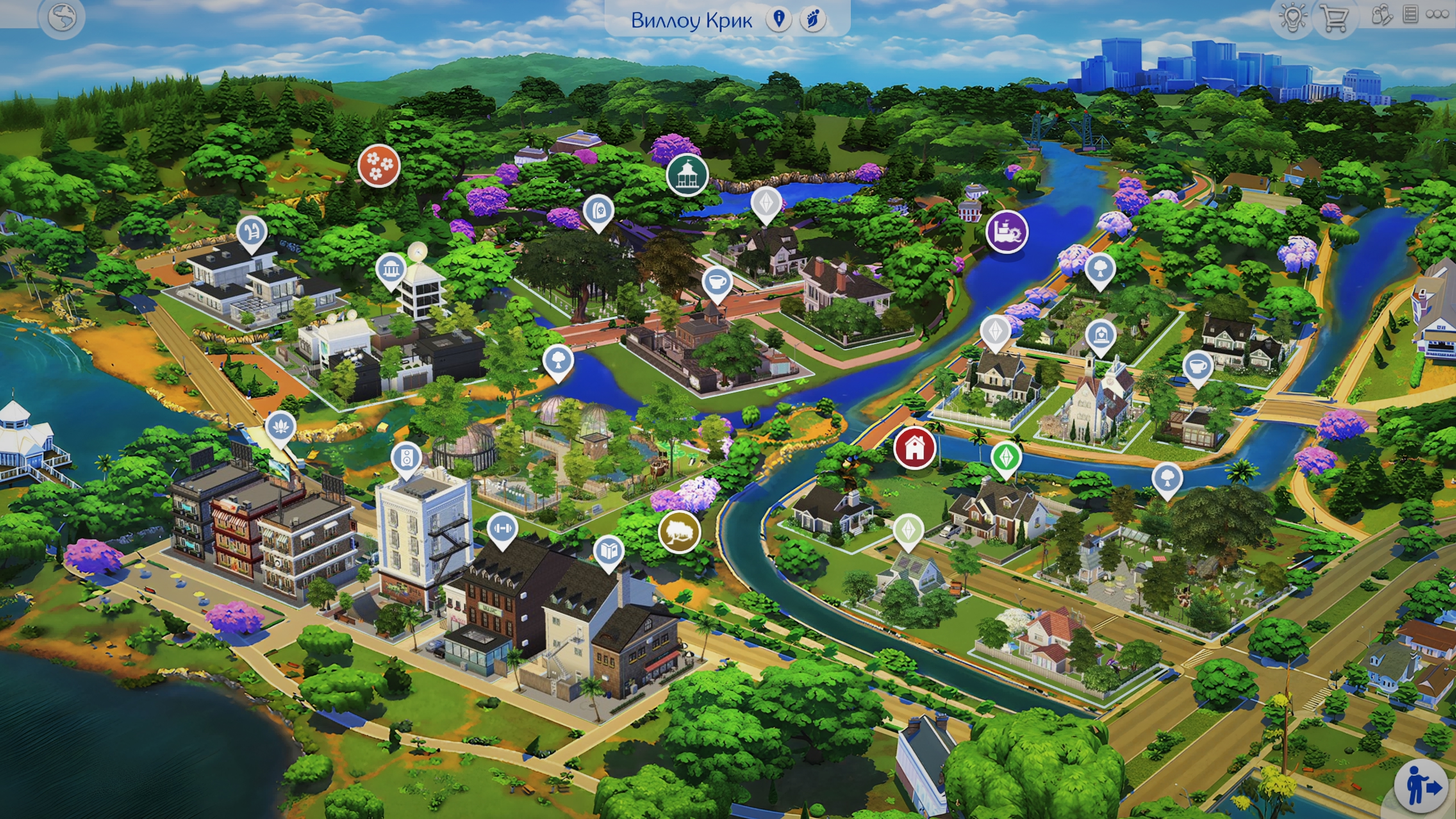The height and width of the screenshot is (819, 1456).
Task: Select the gym lot with dumbbell pin
Action: (x=501, y=529)
